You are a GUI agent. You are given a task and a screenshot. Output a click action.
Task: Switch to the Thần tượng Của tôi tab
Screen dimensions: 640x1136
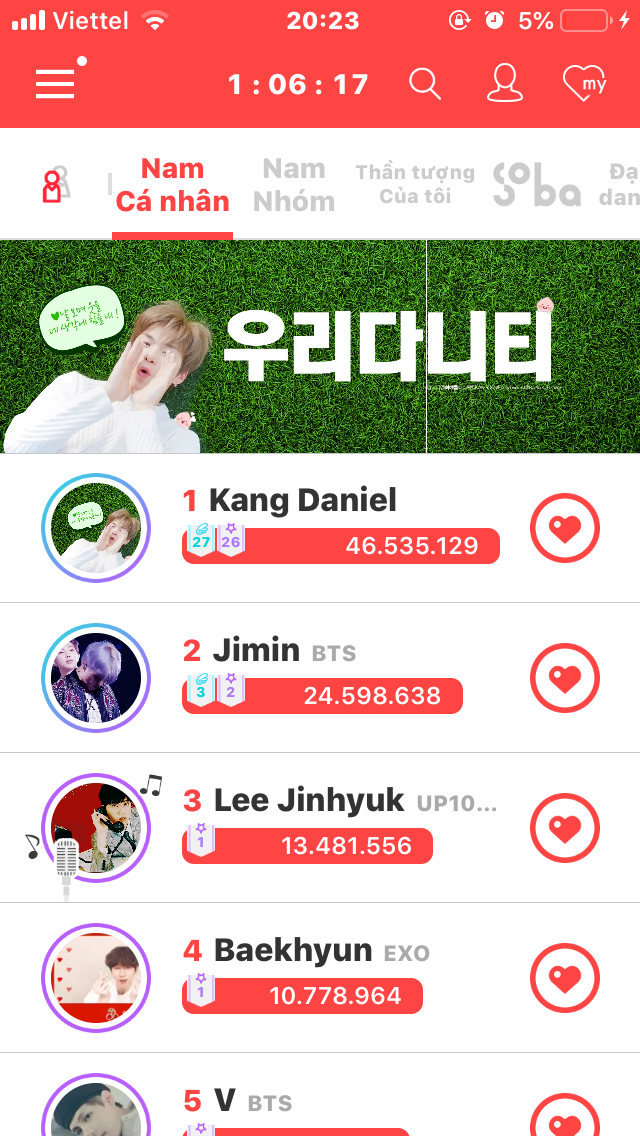(x=415, y=185)
